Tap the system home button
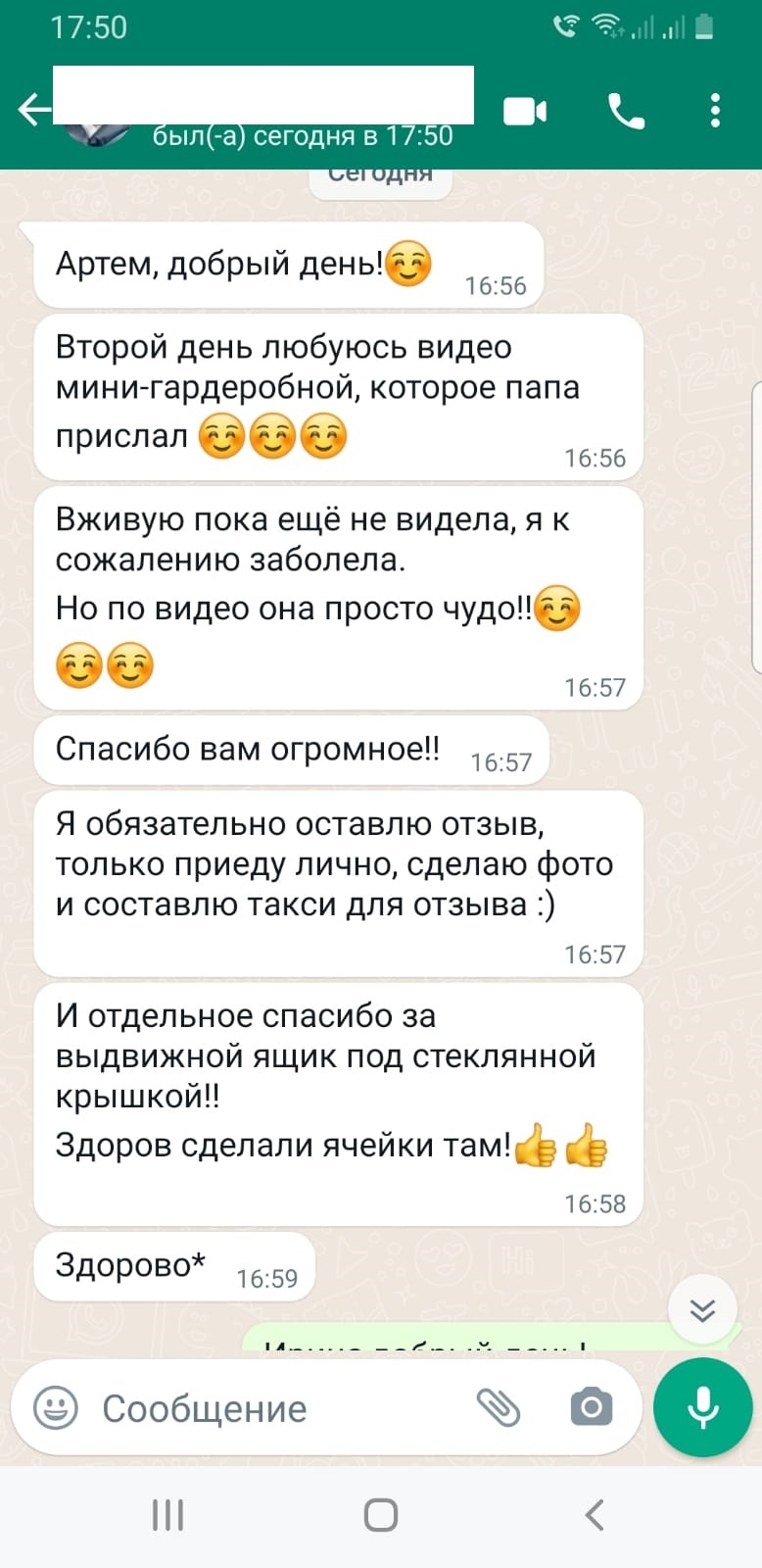 pyautogui.click(x=381, y=1515)
